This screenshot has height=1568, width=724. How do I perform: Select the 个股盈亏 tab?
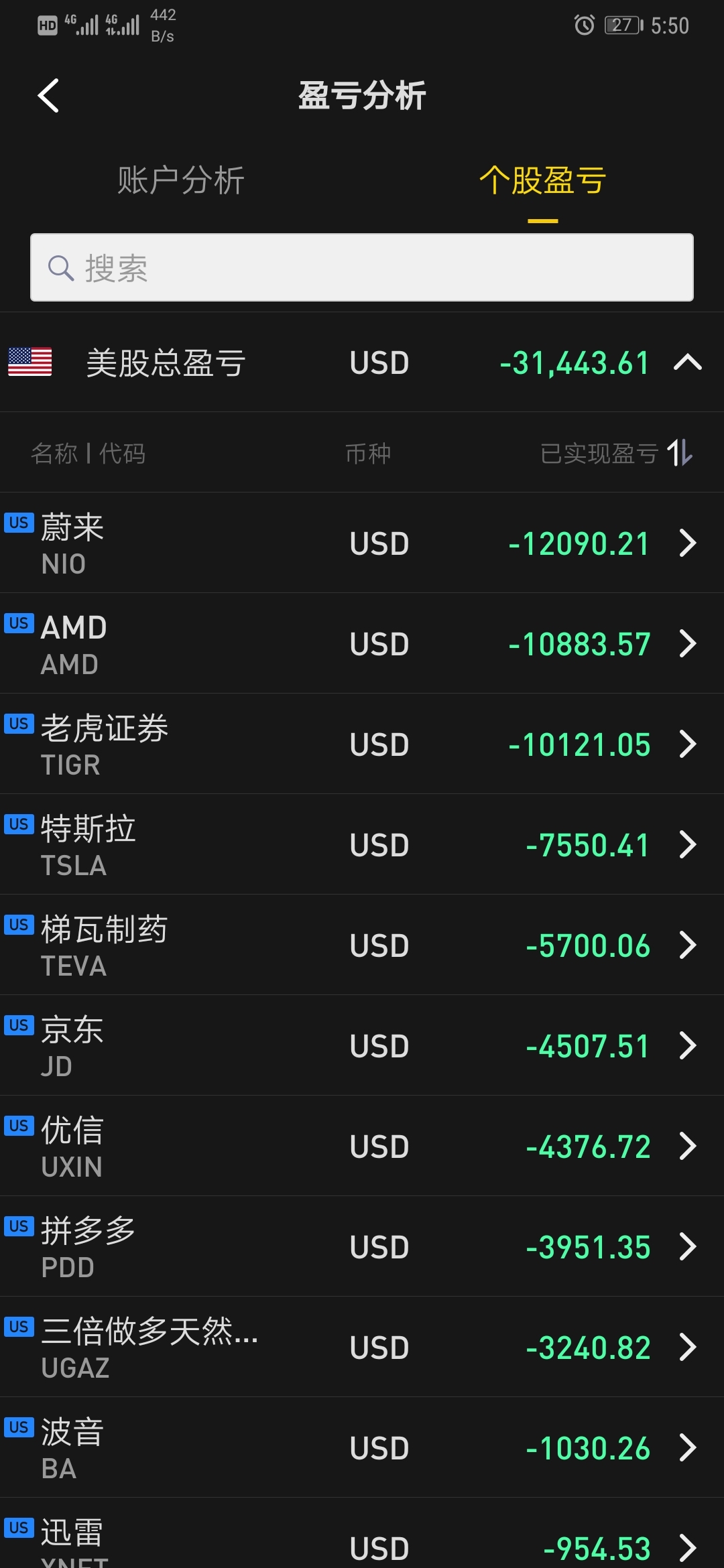(x=542, y=181)
